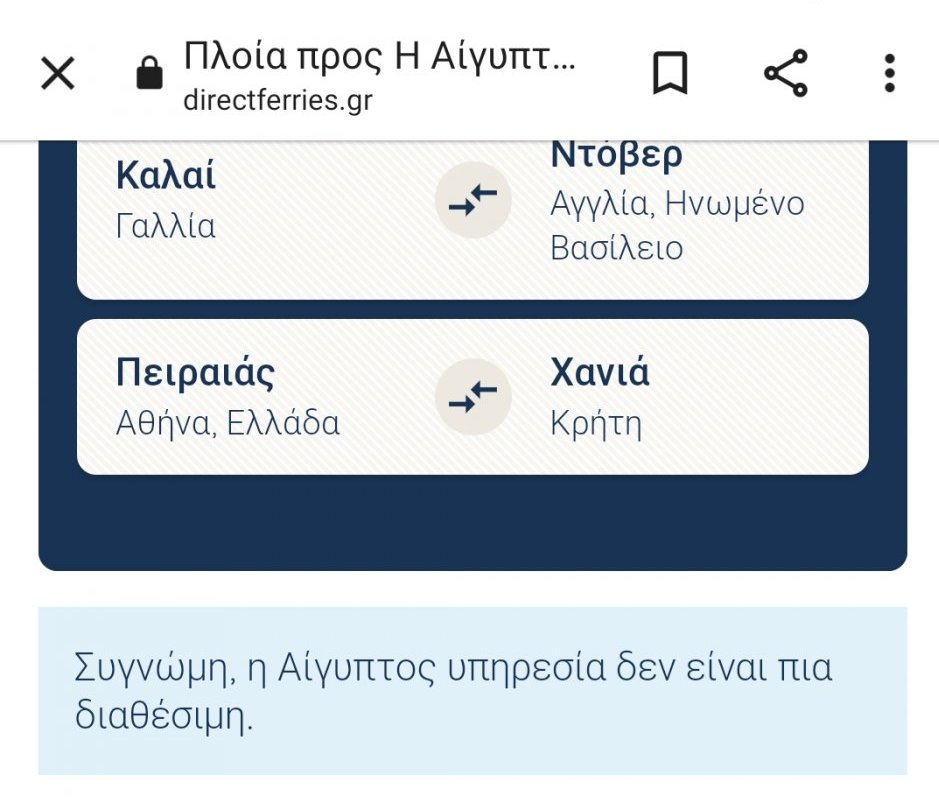This screenshot has width=939, height=799.
Task: Close the browser tab with the X
Action: [x=57, y=73]
